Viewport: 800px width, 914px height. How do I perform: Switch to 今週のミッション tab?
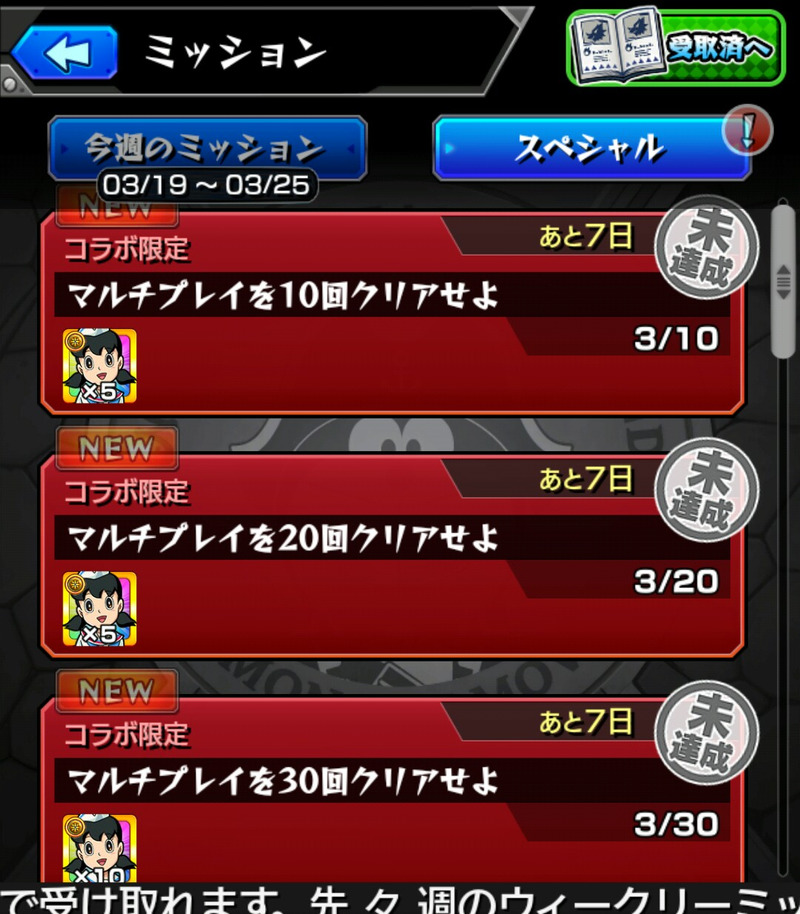[207, 148]
